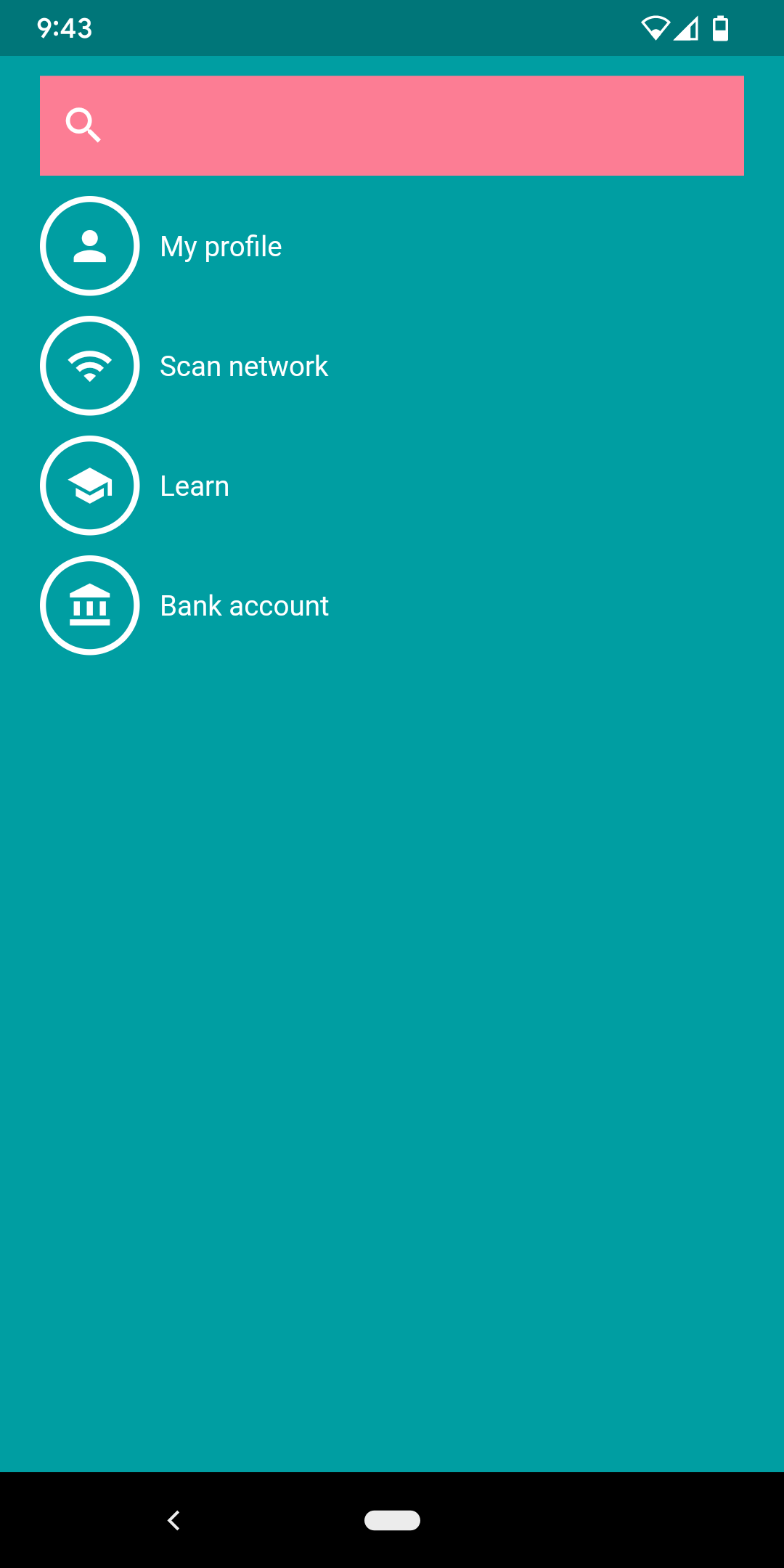Open My profile
This screenshot has height=1568, width=784.
click(x=221, y=247)
